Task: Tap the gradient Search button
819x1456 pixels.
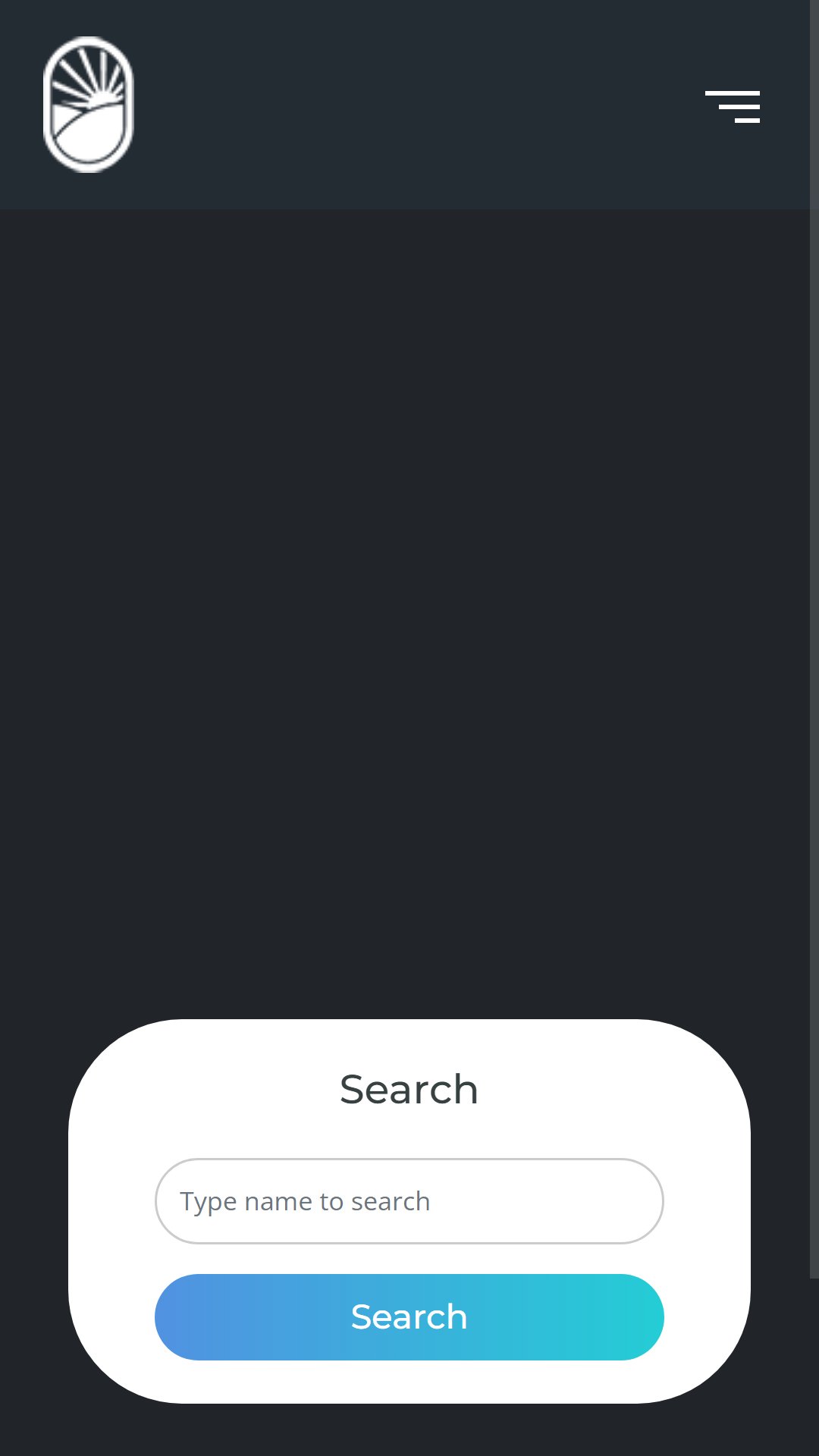Action: (409, 1317)
